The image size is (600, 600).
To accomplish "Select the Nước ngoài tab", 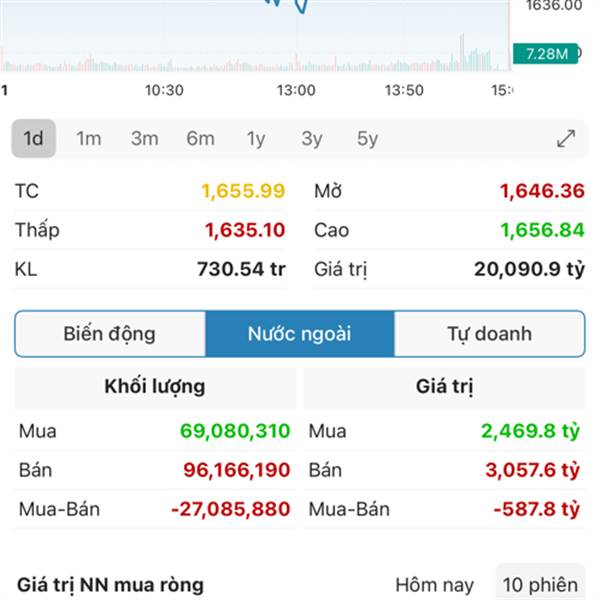I will tap(300, 334).
